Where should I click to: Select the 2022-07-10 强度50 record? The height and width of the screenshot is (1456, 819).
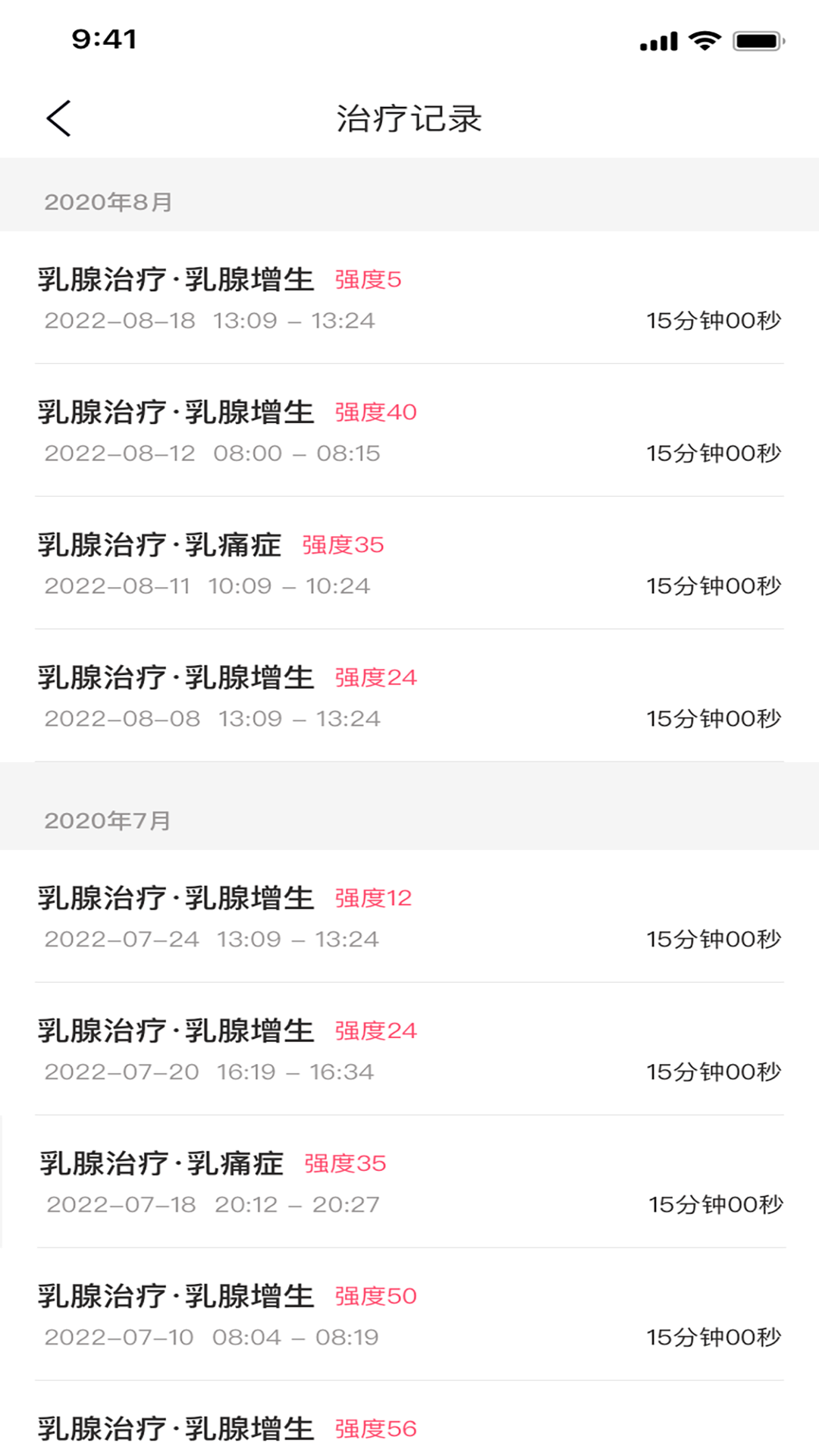(409, 1315)
